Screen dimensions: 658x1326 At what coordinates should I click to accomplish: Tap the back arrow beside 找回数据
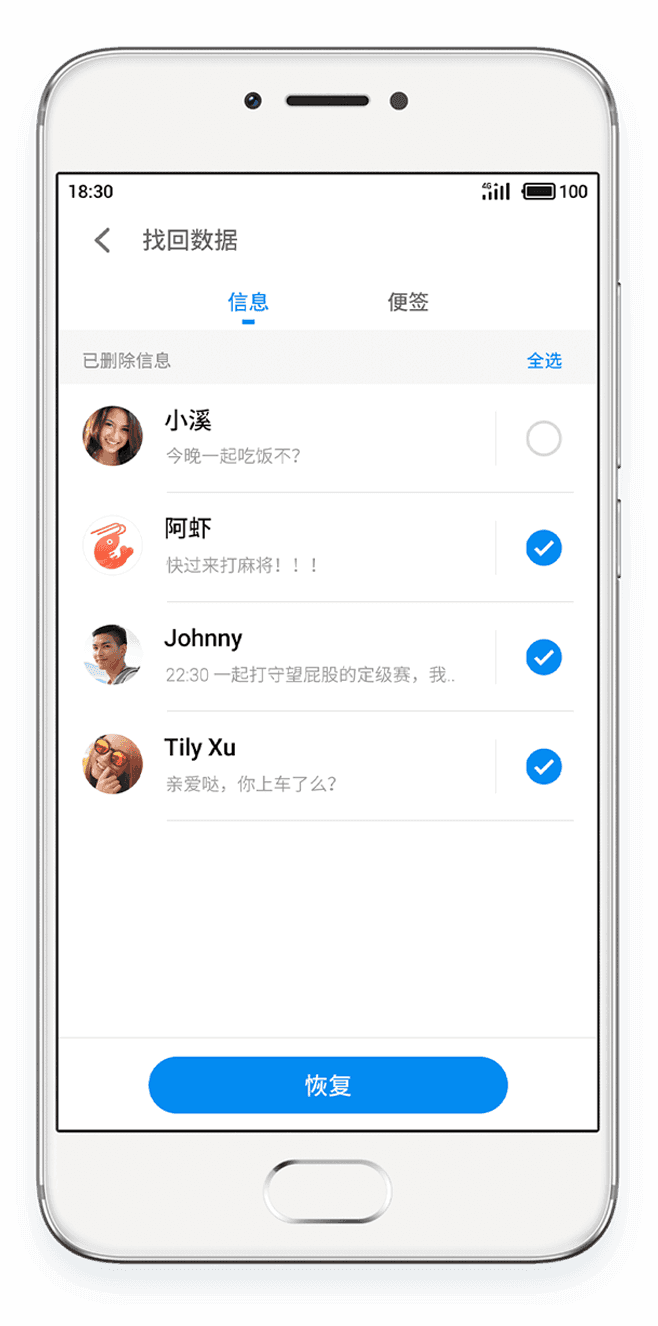click(102, 240)
